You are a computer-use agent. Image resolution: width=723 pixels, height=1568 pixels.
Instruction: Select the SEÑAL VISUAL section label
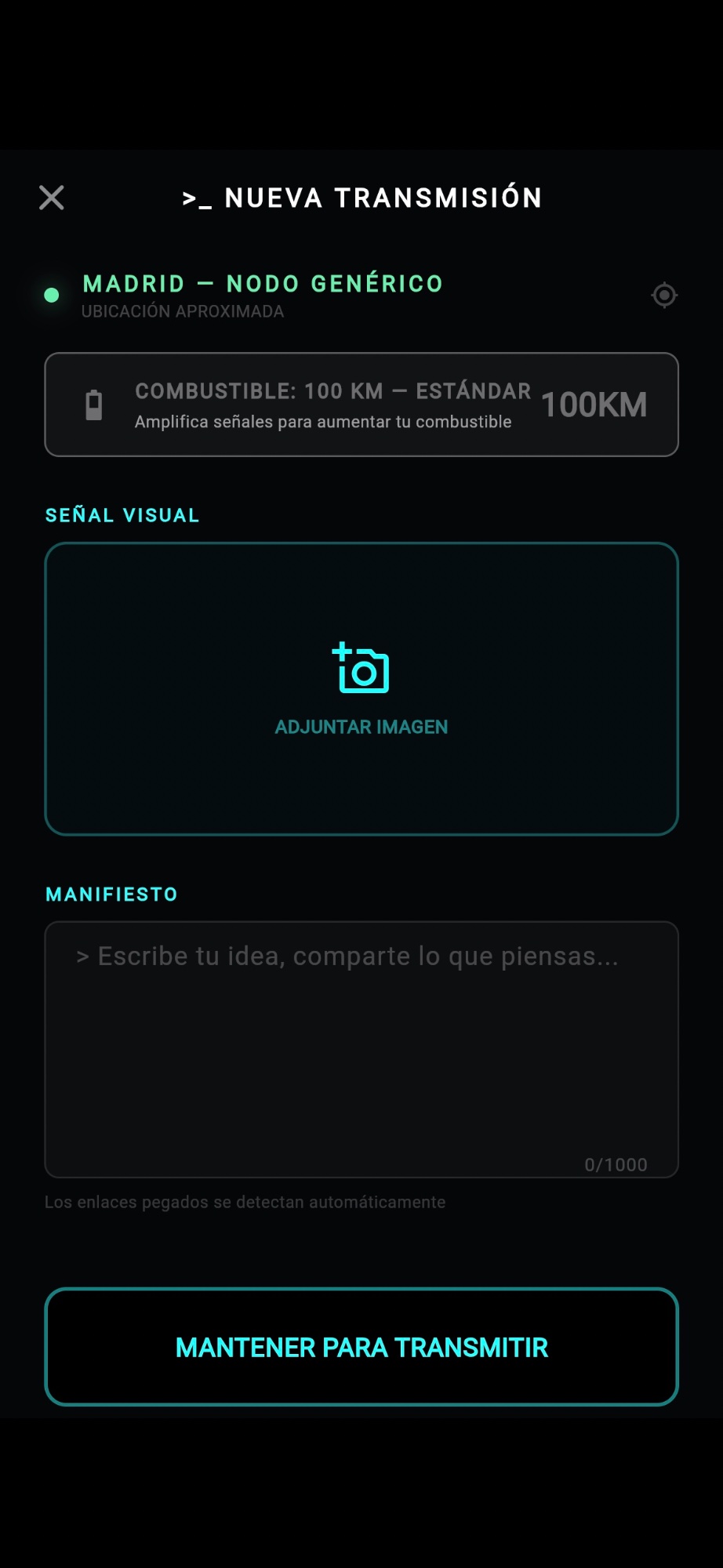(x=121, y=515)
